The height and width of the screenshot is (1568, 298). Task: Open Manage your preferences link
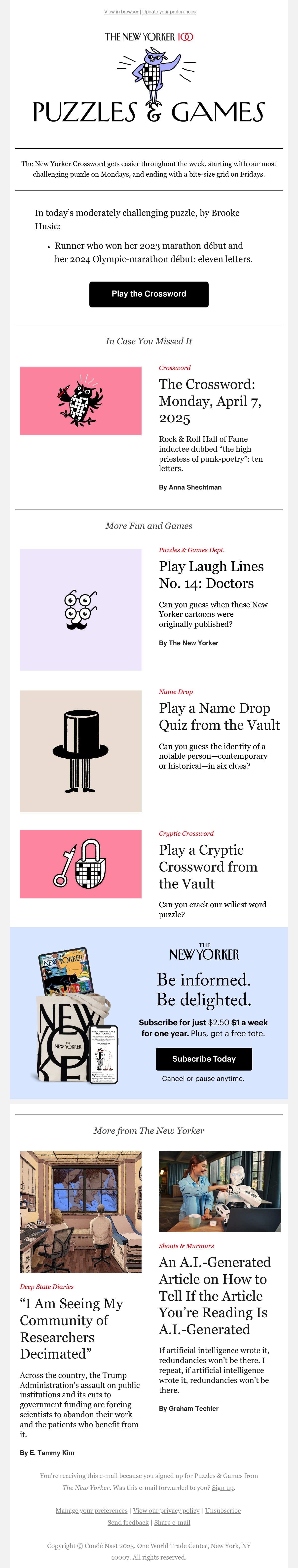click(x=91, y=1510)
